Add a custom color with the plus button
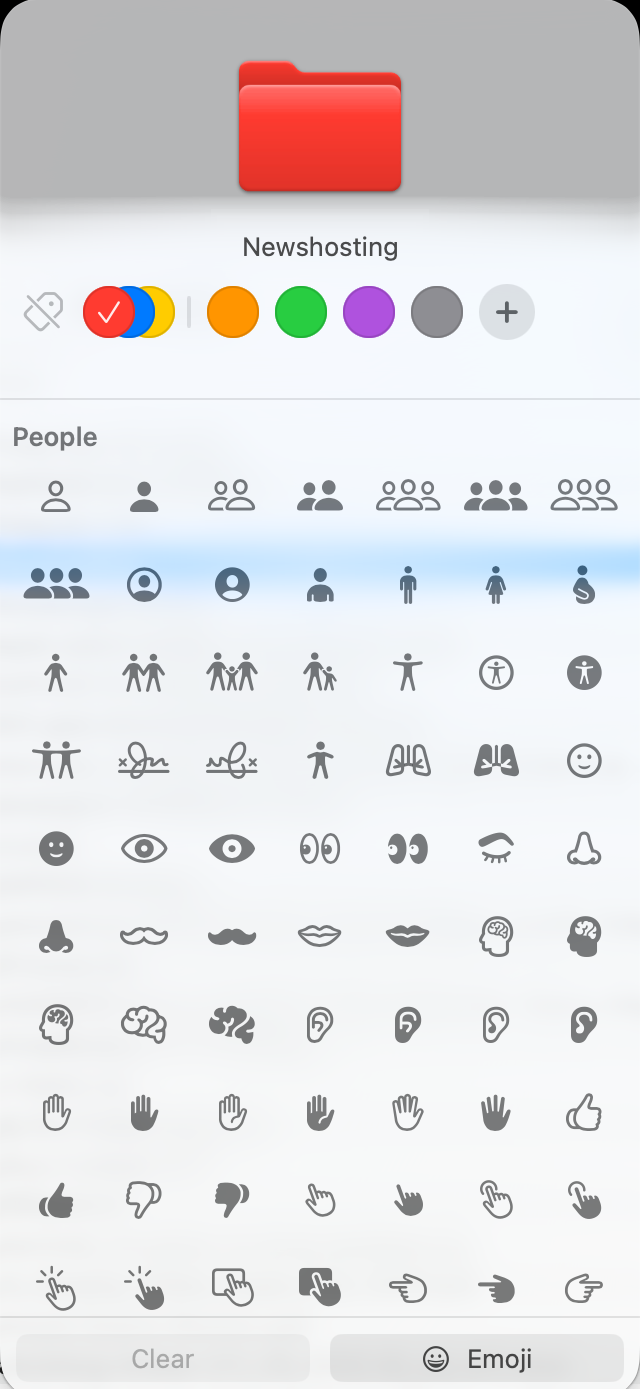Viewport: 640px width, 1389px height. click(507, 312)
